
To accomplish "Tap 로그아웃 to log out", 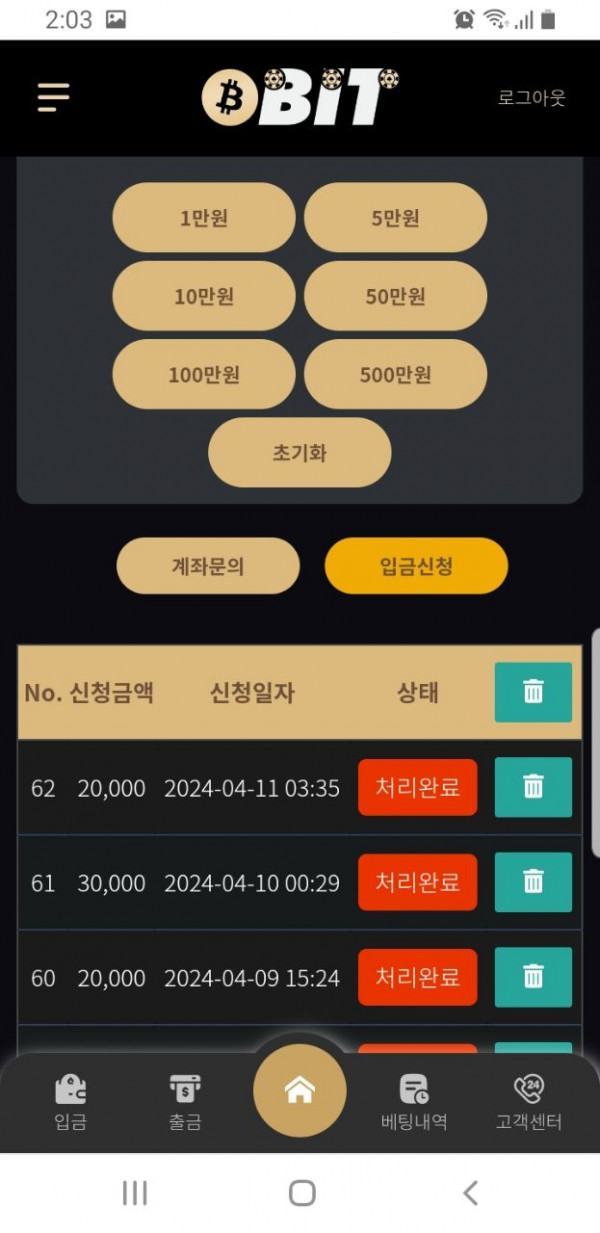I will click(531, 97).
